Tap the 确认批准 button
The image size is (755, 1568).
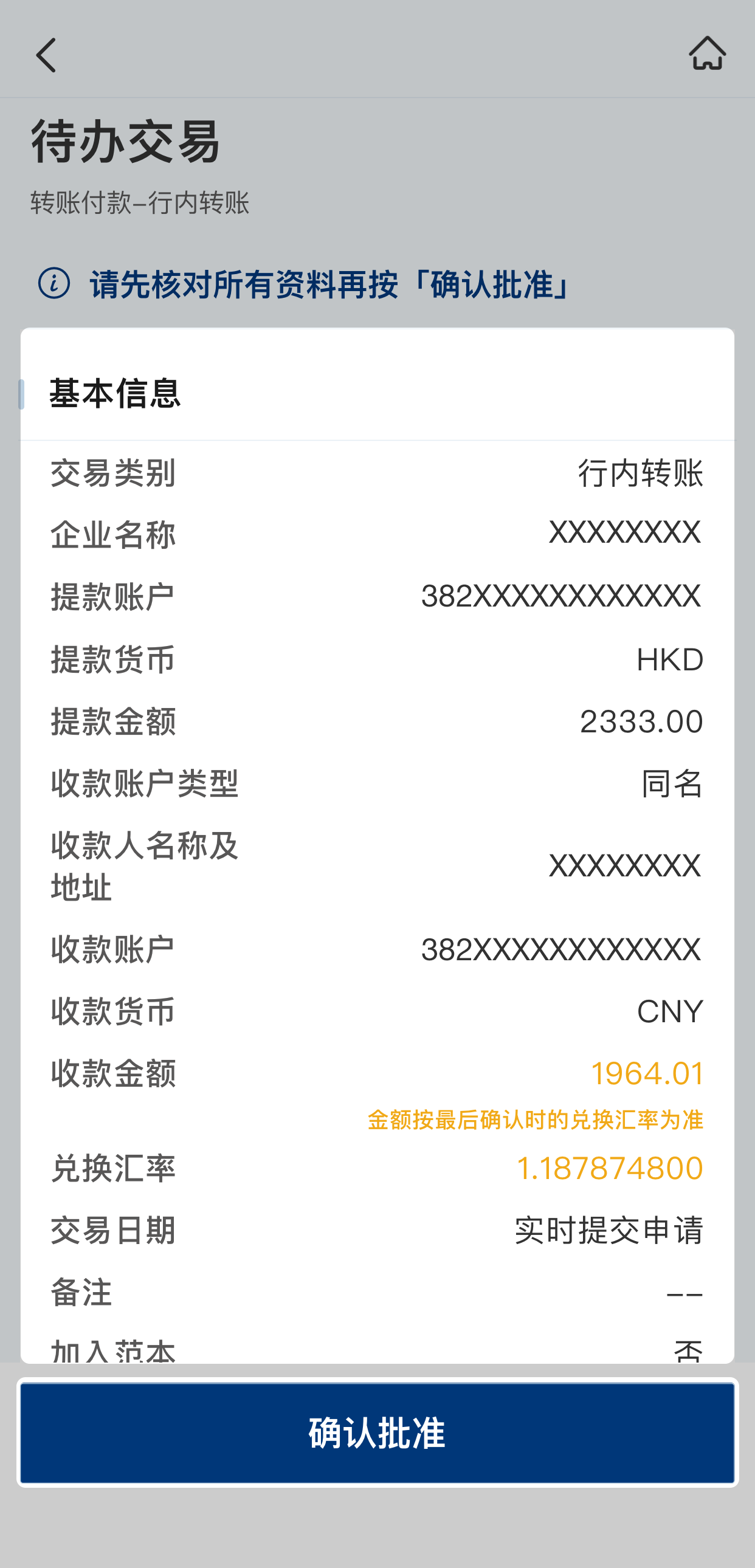tap(377, 1432)
